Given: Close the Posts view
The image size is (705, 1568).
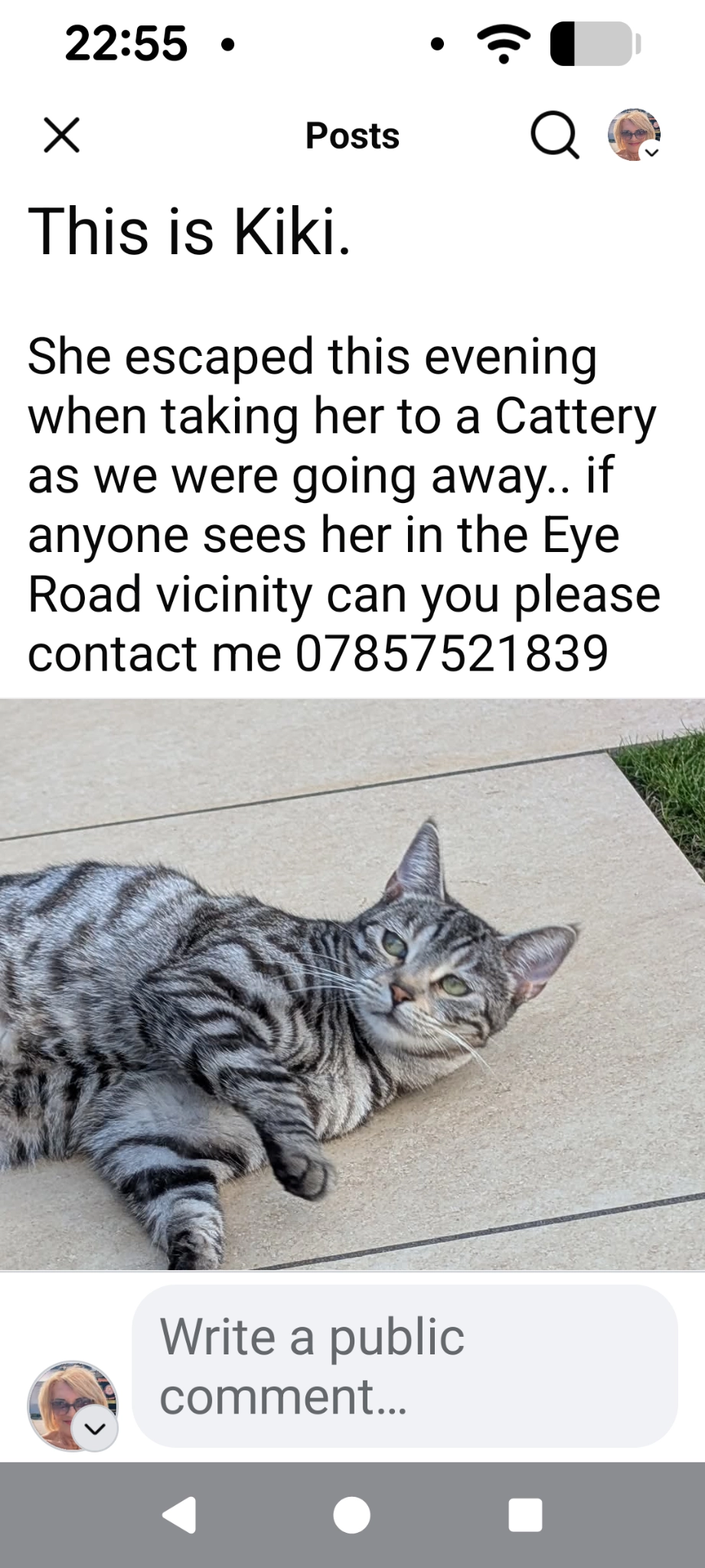Looking at the screenshot, I should 61,136.
